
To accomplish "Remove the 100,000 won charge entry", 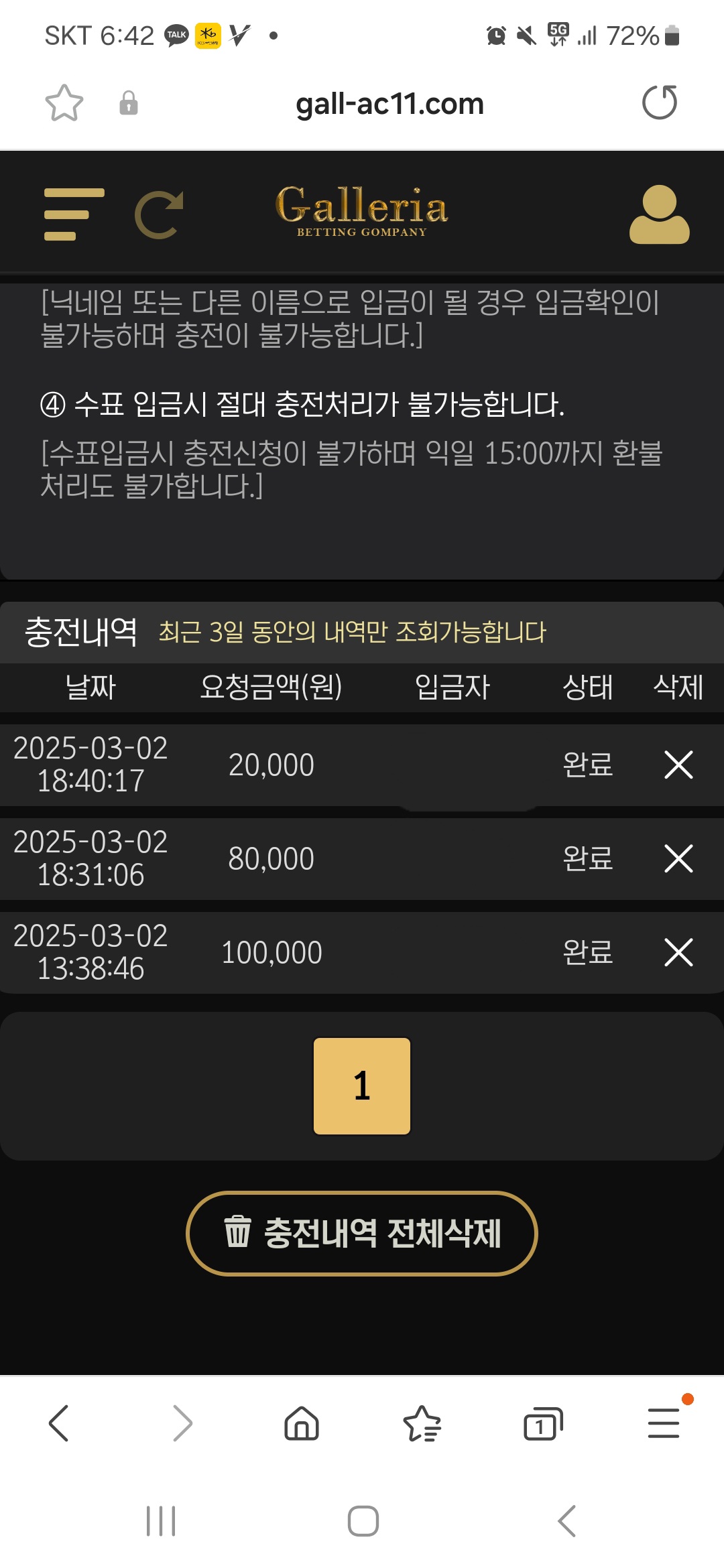I will point(678,952).
